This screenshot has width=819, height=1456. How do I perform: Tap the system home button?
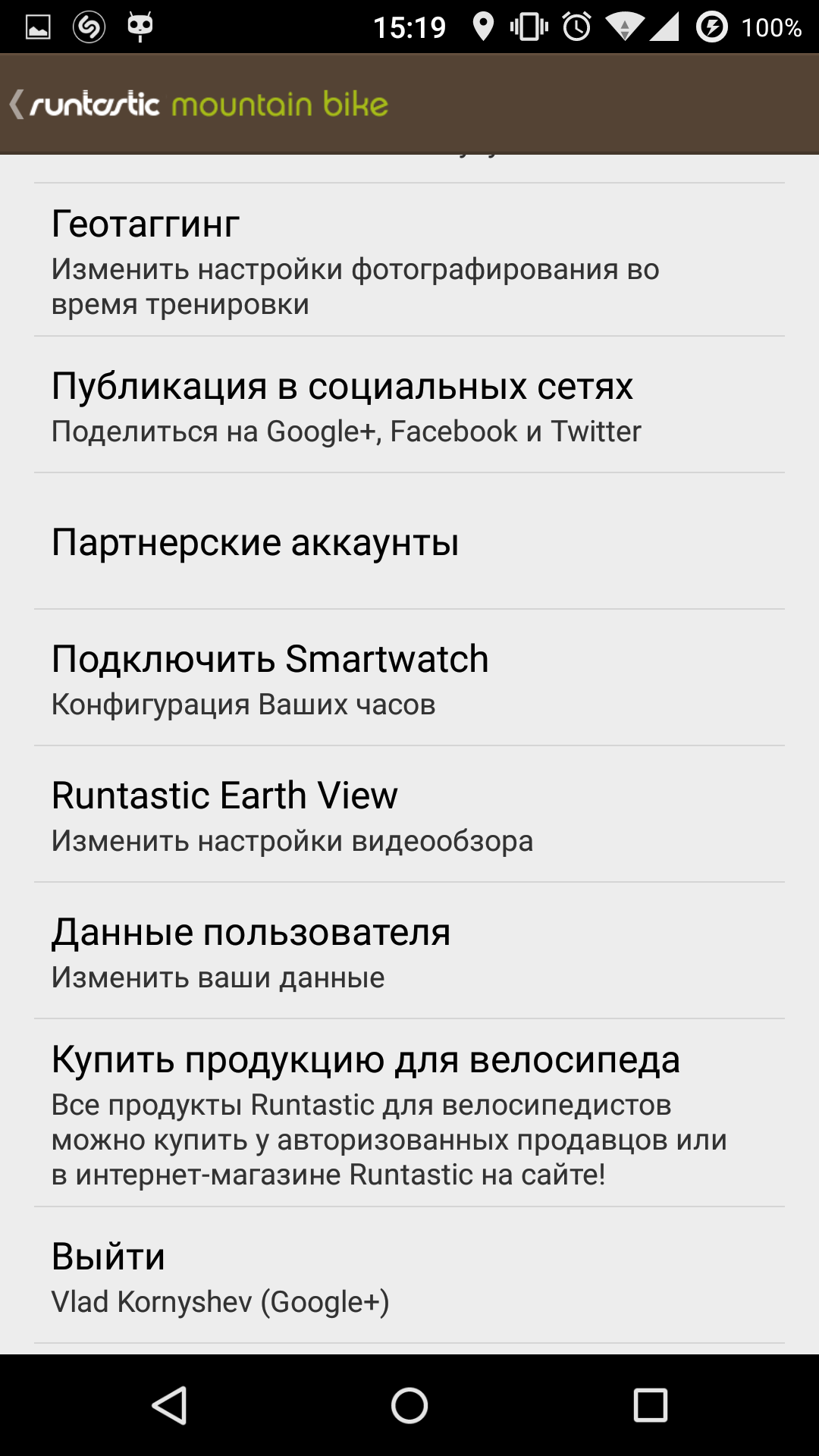(409, 1405)
